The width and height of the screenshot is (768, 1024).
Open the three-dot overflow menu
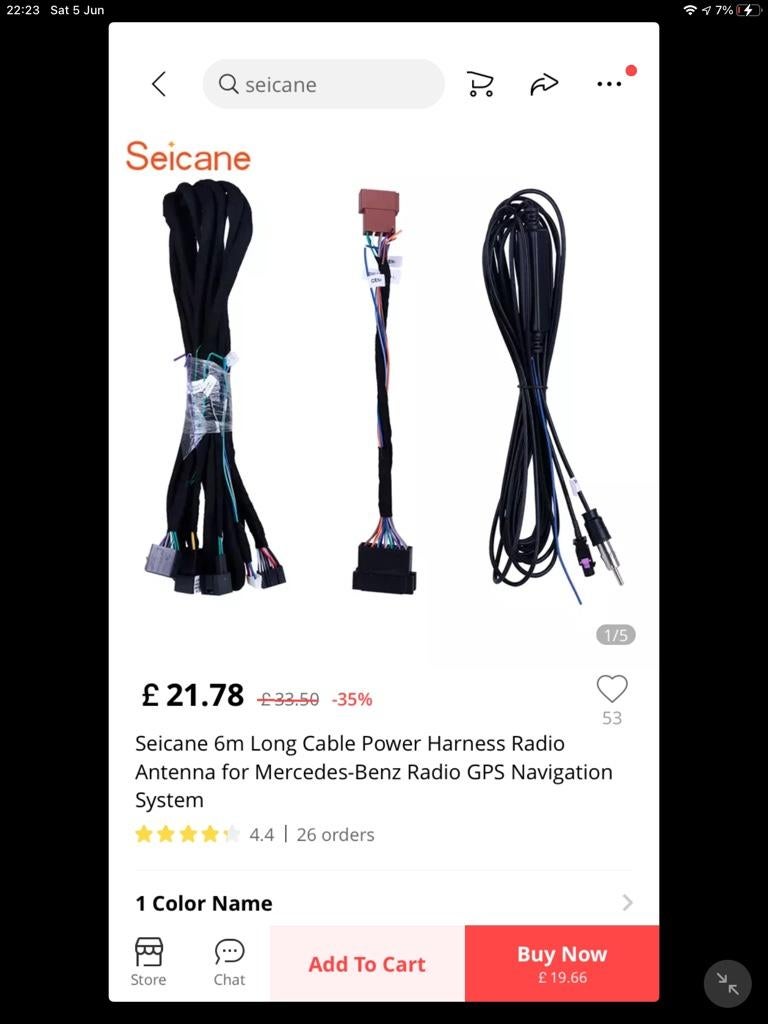point(609,84)
